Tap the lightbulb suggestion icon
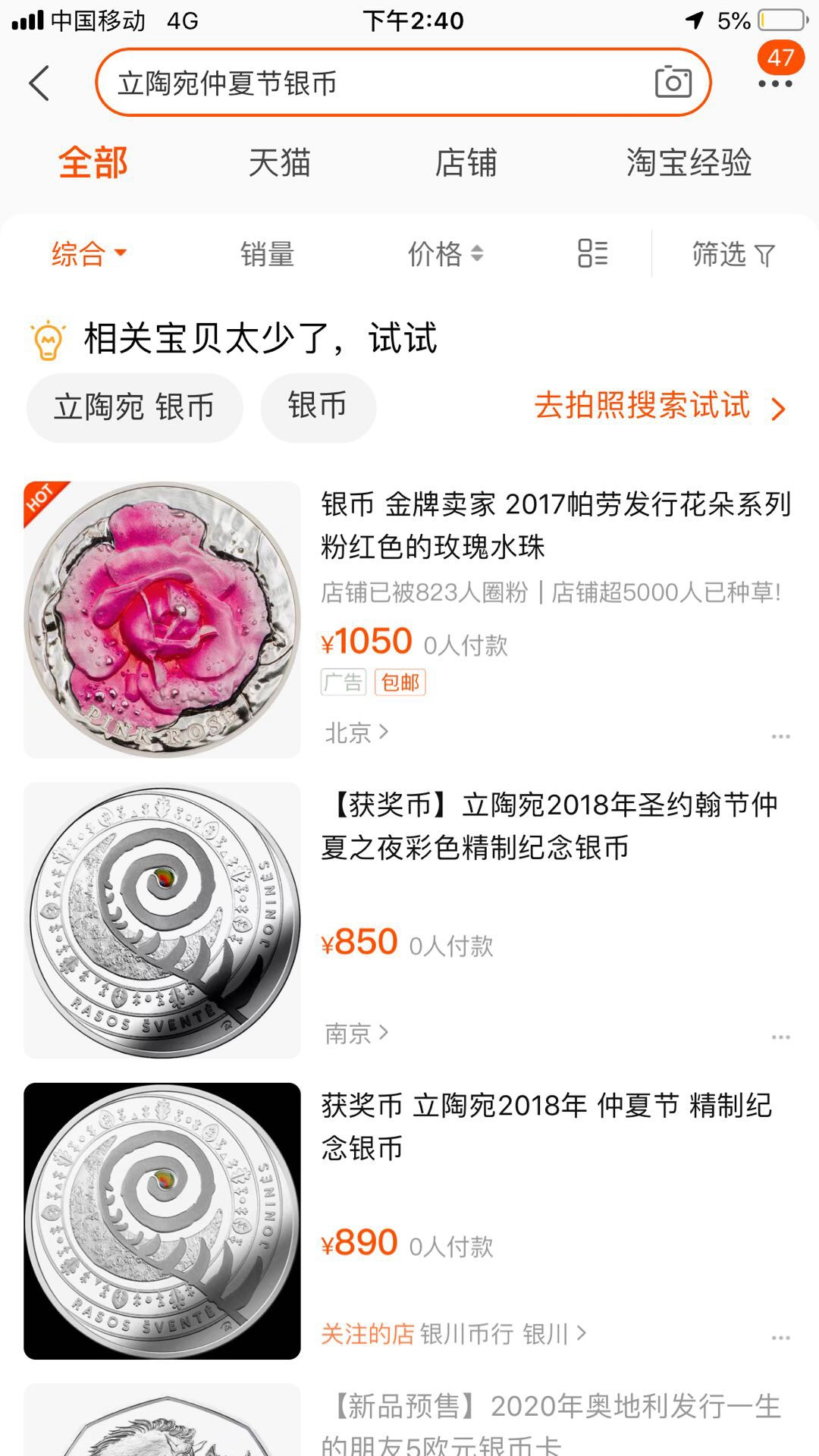Screen dimensions: 819x1456 pos(47,338)
